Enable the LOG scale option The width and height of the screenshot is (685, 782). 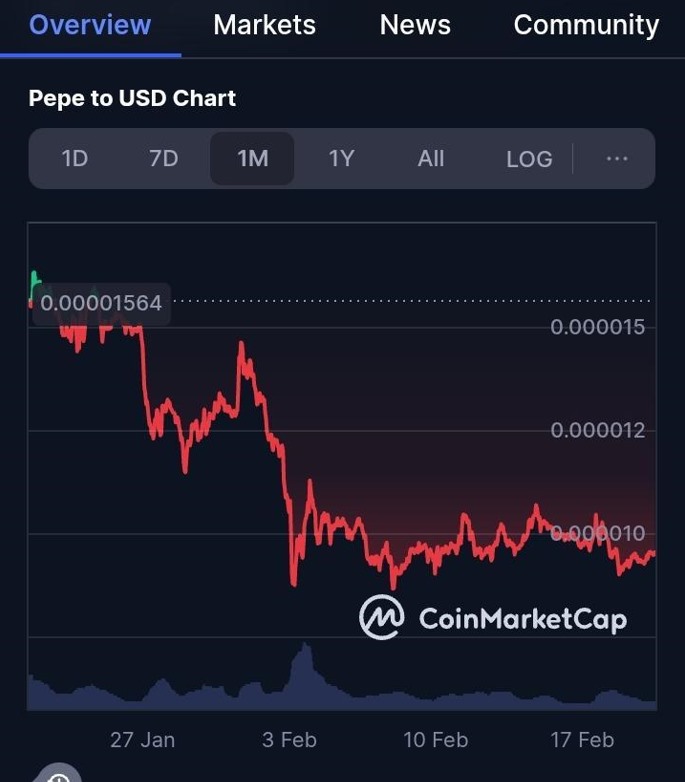(529, 158)
